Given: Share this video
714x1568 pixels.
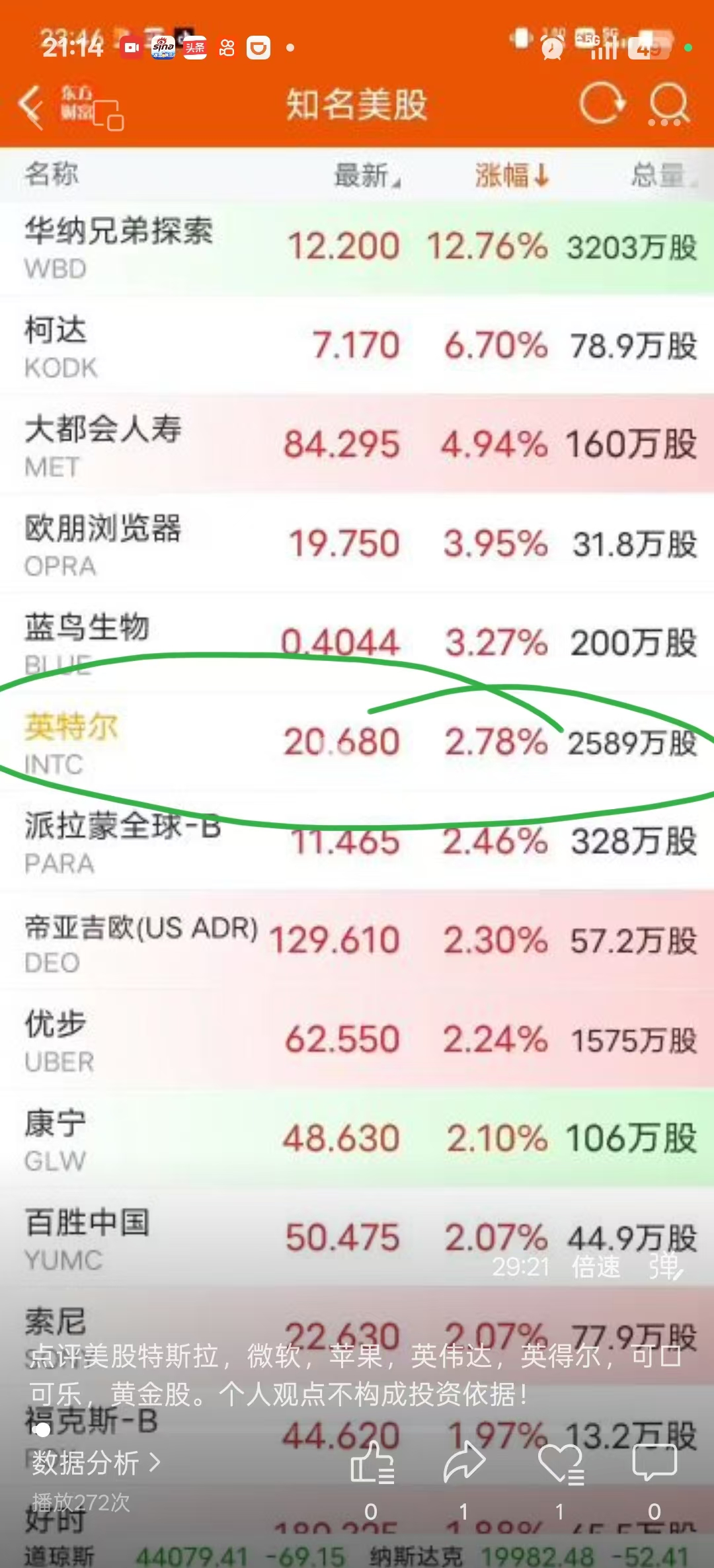Looking at the screenshot, I should pyautogui.click(x=464, y=1462).
